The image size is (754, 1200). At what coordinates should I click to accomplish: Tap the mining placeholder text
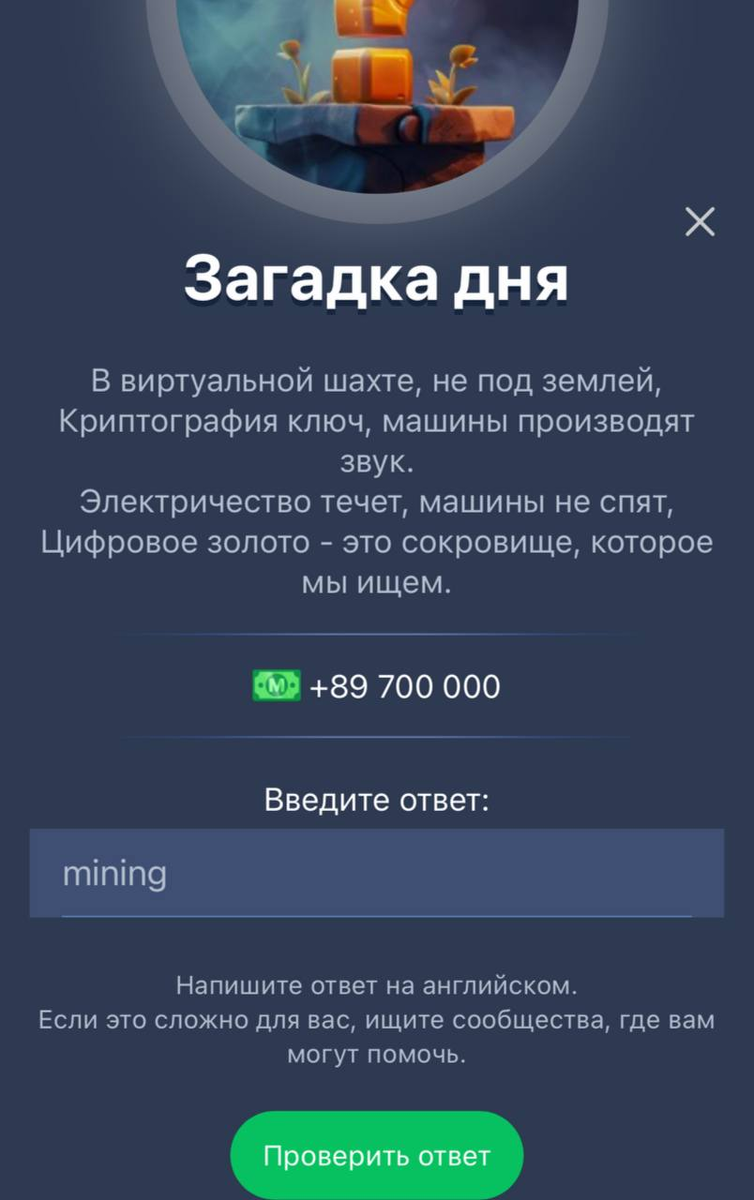click(x=115, y=872)
